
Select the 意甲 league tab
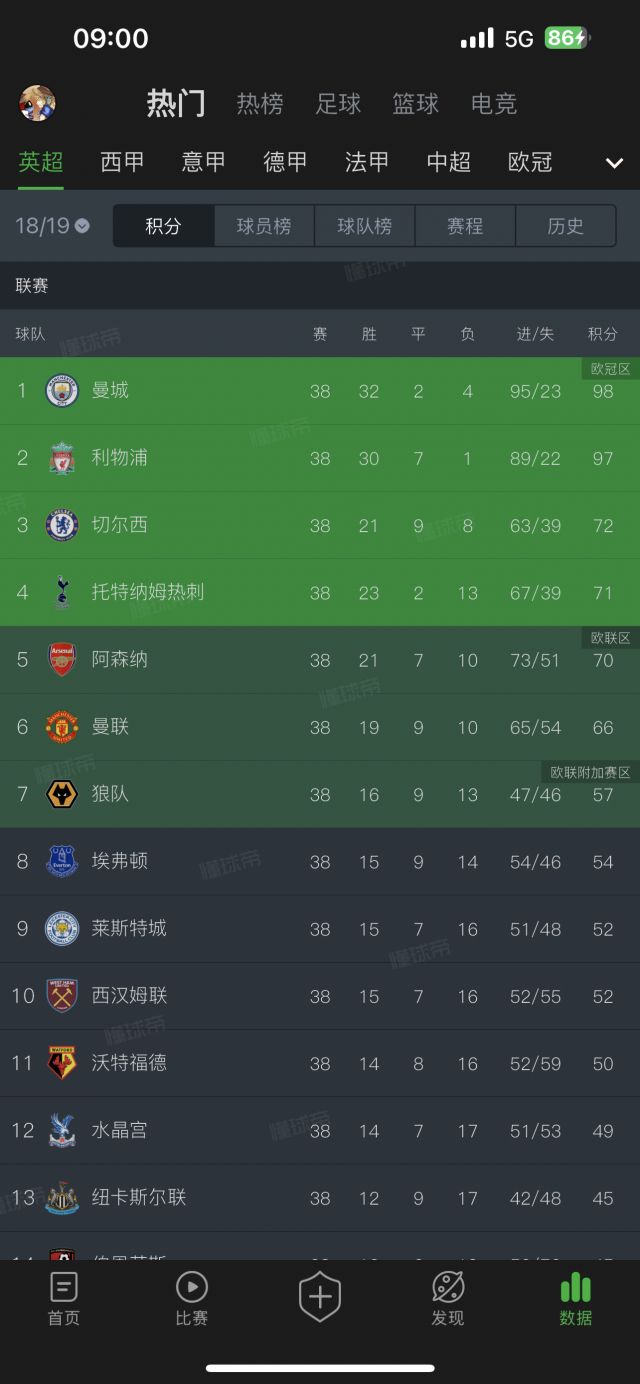204,162
